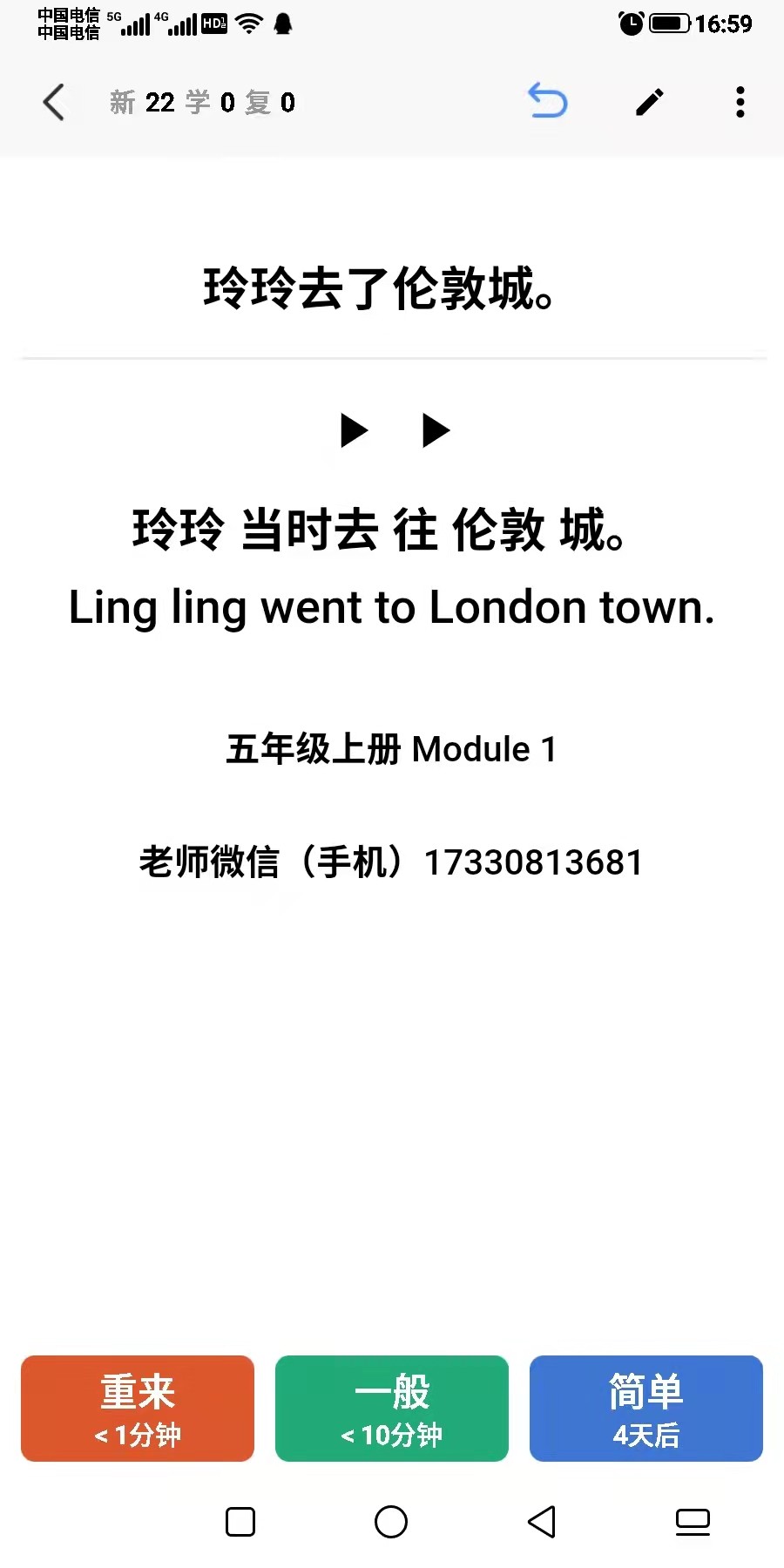Open recent apps from the navigation bar
The width and height of the screenshot is (784, 1568).
tap(240, 1522)
